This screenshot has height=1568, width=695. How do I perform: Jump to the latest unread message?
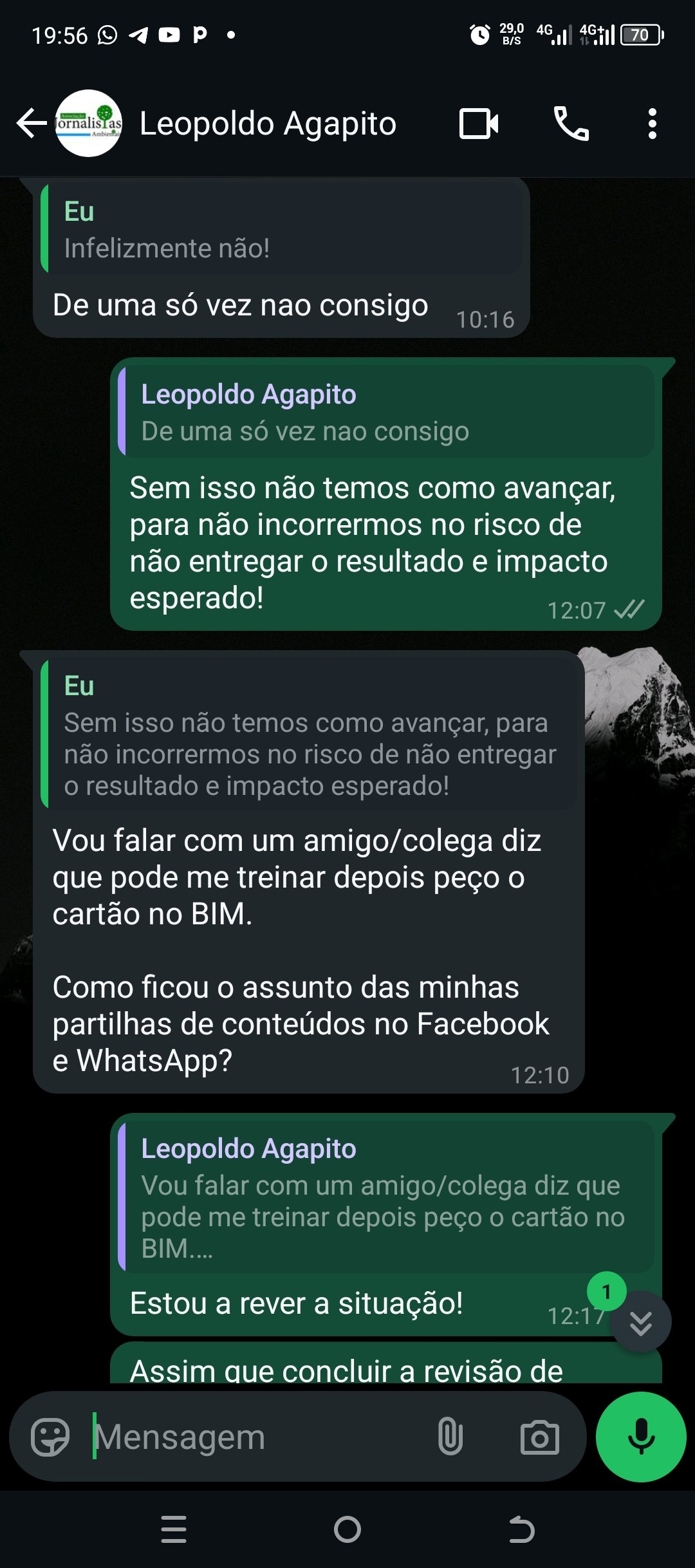[640, 1322]
